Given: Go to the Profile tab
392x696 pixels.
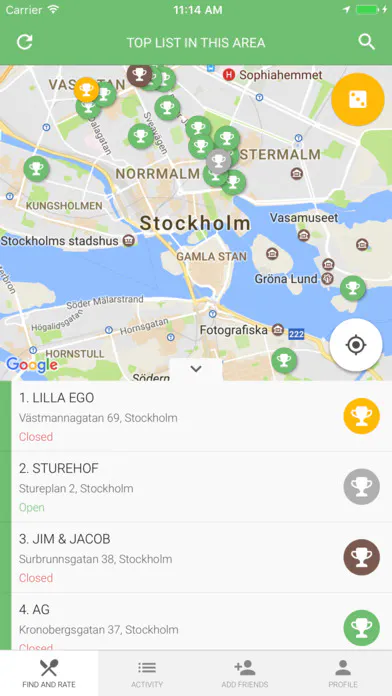Looking at the screenshot, I should [x=343, y=673].
